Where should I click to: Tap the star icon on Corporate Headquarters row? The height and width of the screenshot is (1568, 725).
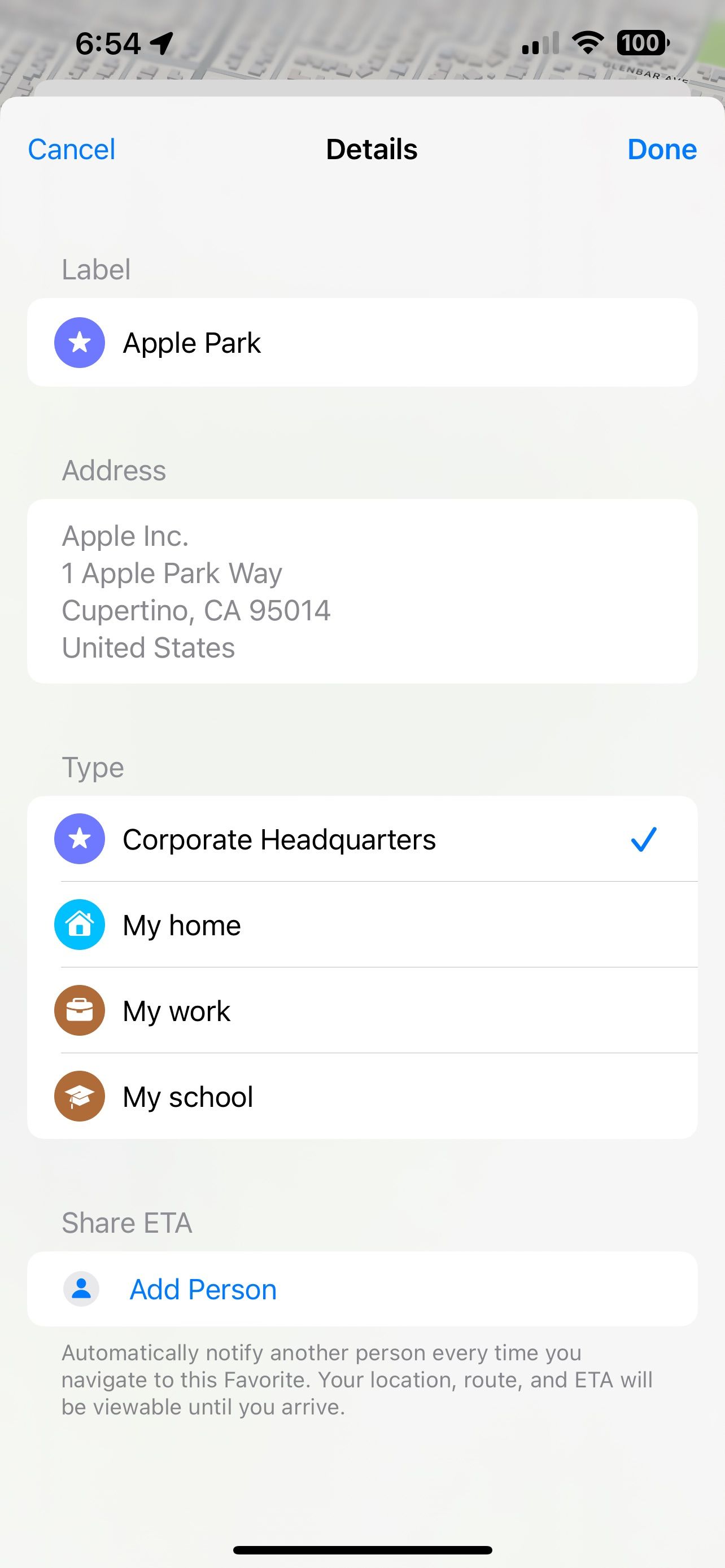(79, 839)
